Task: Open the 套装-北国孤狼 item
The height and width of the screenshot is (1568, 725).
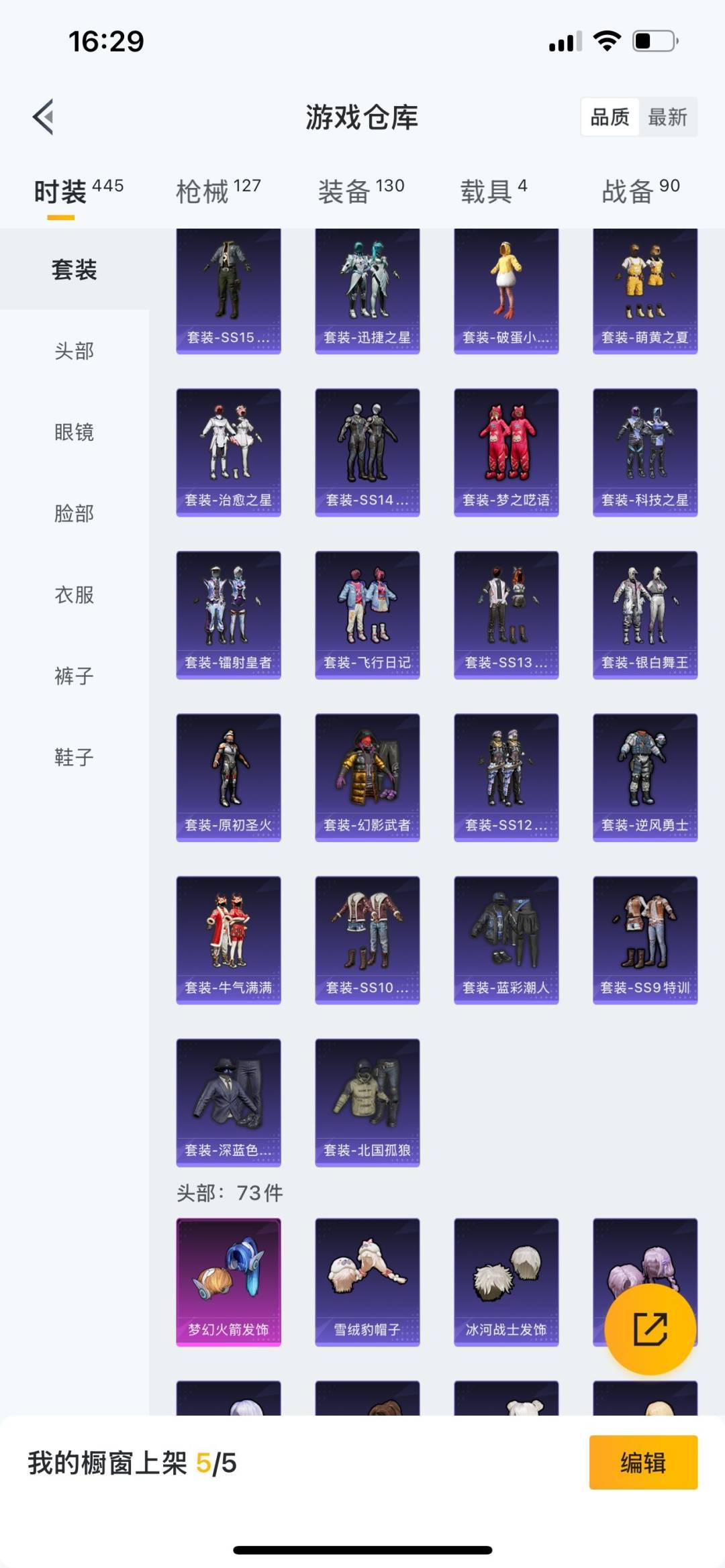Action: point(367,1102)
